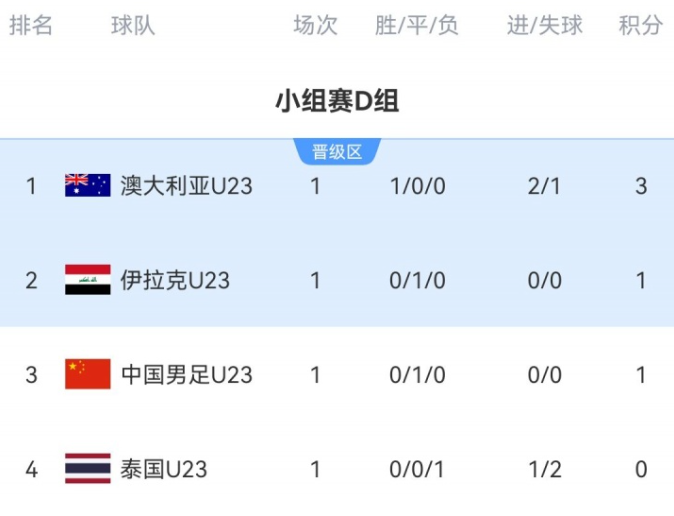The height and width of the screenshot is (516, 674).
Task: Open the China U23 (中国男足U23) team row
Action: [186, 375]
